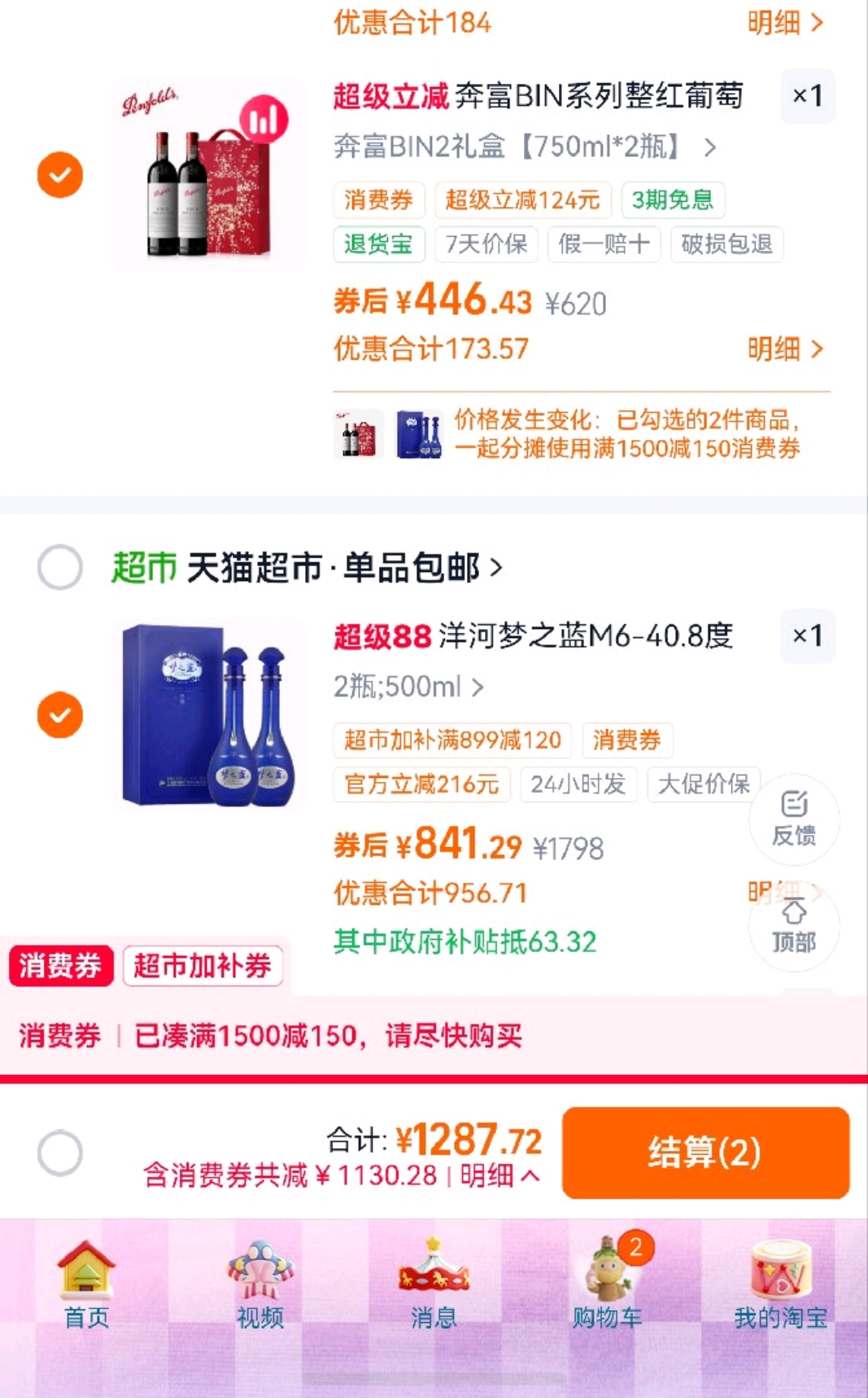Collapse the total discount 明细 in bottom bar

499,1175
